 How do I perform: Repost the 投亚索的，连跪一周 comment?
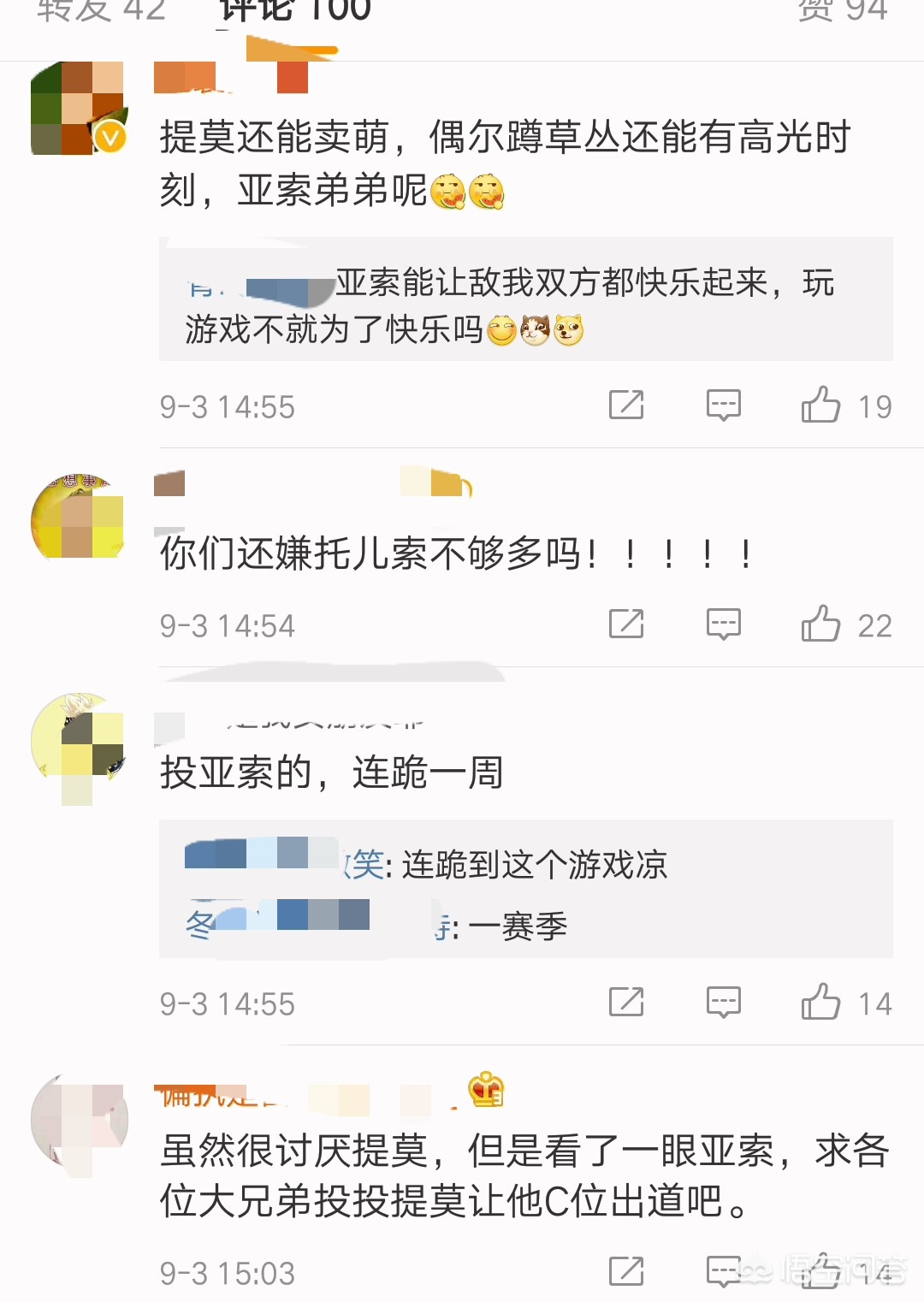coord(626,1003)
